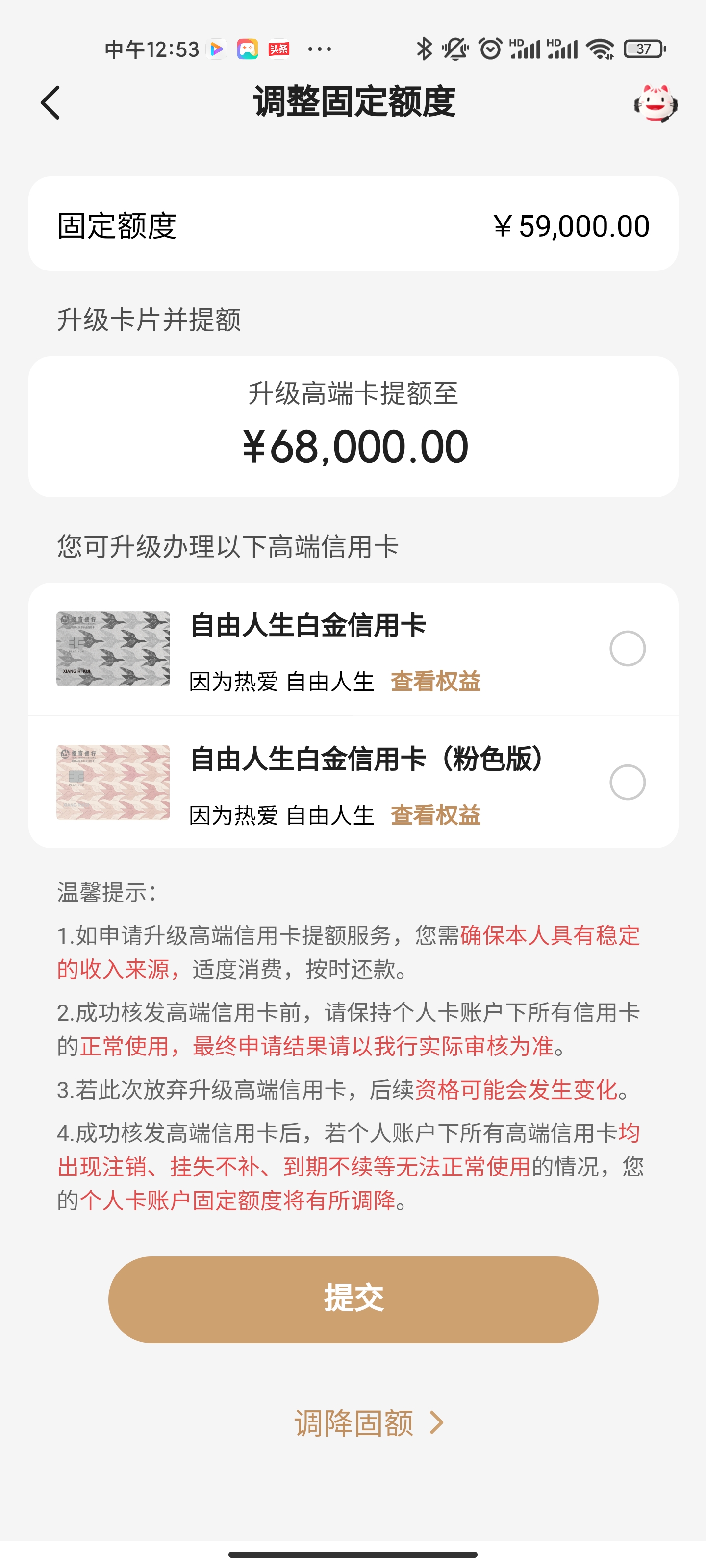Select 自由人生白金信用卡 radio button
This screenshot has width=706, height=1568.
(x=628, y=648)
